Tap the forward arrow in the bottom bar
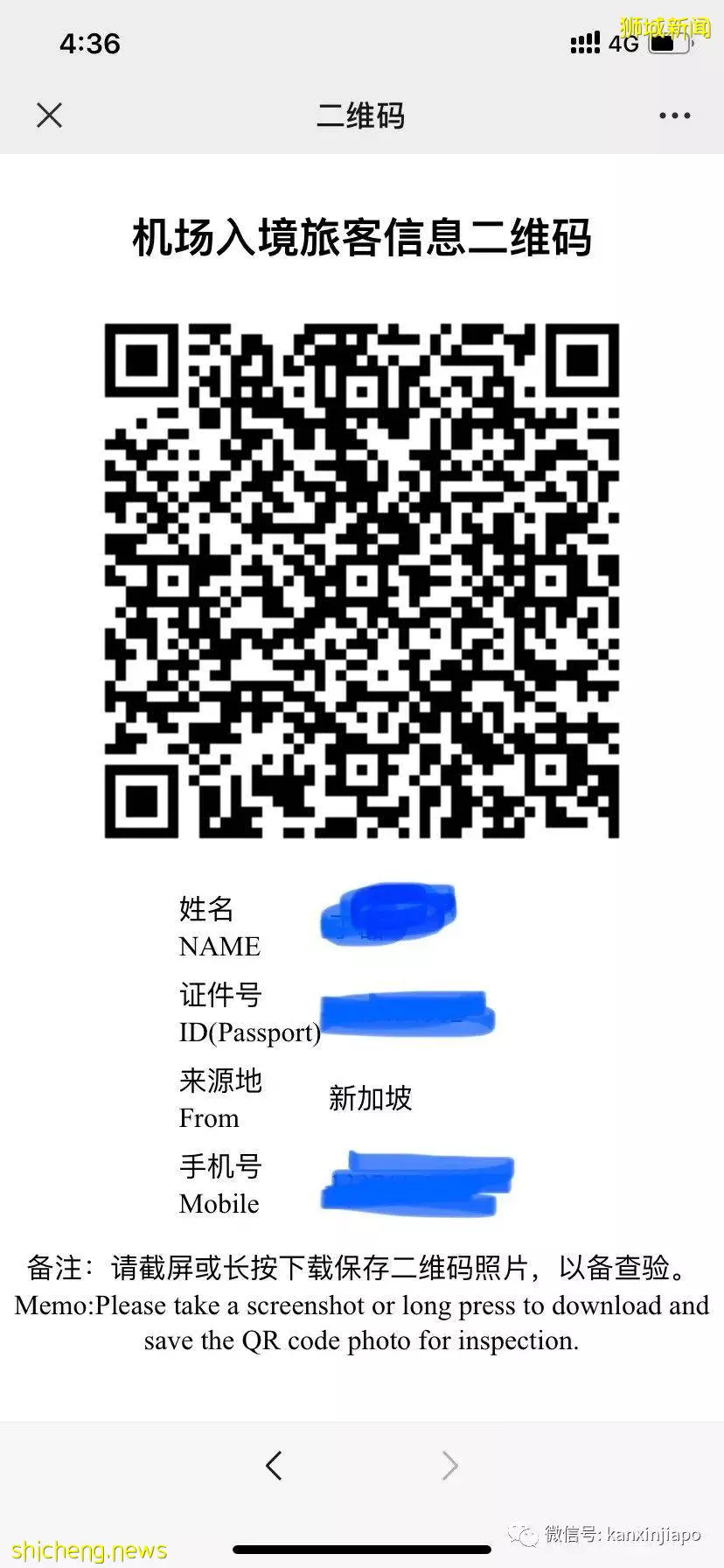 [x=449, y=1465]
